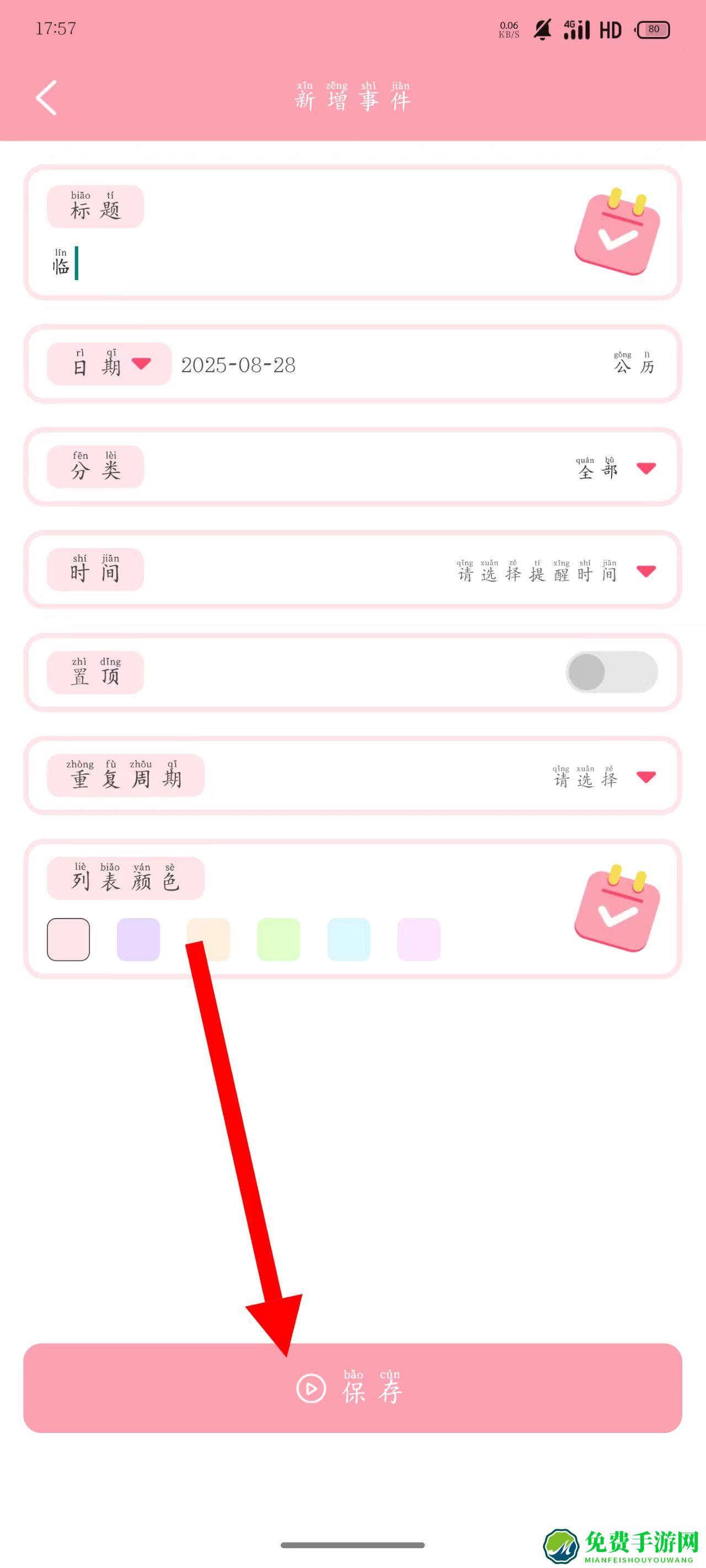Image resolution: width=706 pixels, height=1568 pixels.
Task: Switch the 公历 calendar type
Action: (x=634, y=364)
